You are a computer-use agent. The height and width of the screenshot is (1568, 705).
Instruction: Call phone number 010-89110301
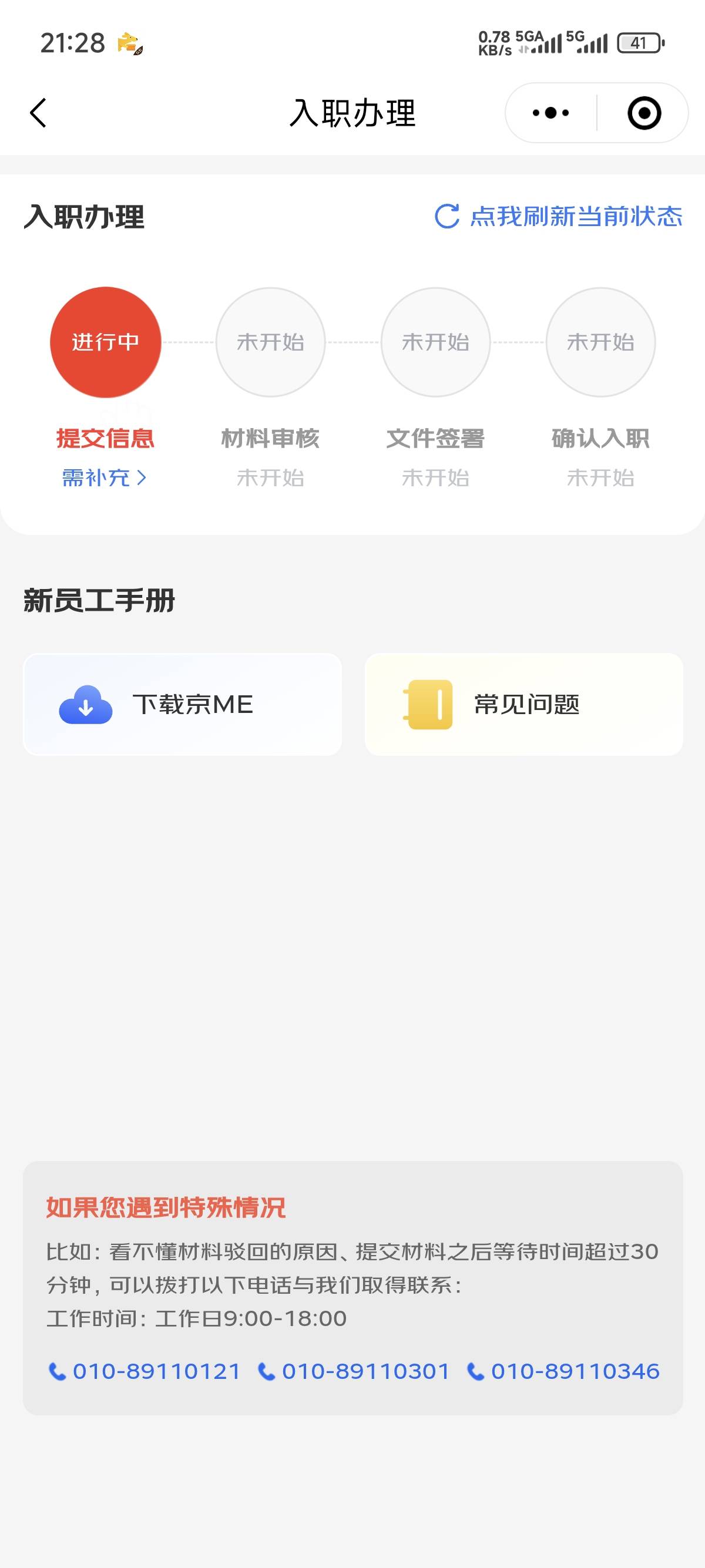(x=353, y=1371)
